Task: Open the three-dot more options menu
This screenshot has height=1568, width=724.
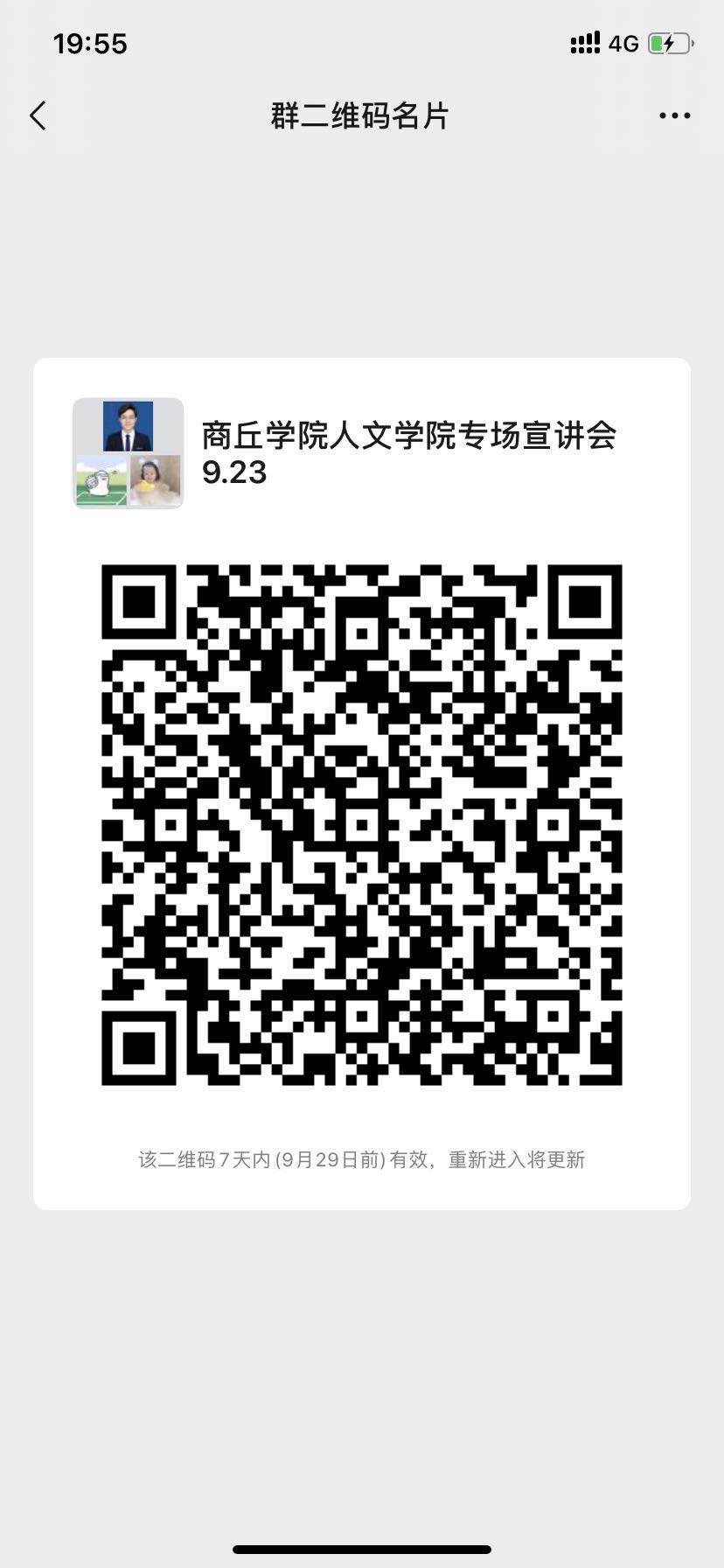Action: tap(674, 115)
